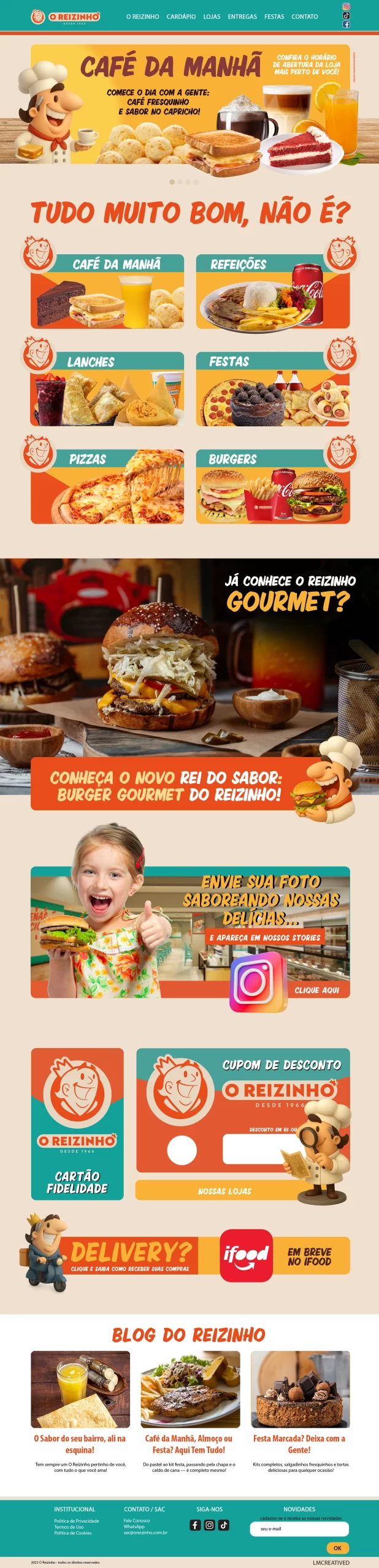Screen dimensions: 379x1568
Task: Go to the Lojas page
Action: [212, 17]
